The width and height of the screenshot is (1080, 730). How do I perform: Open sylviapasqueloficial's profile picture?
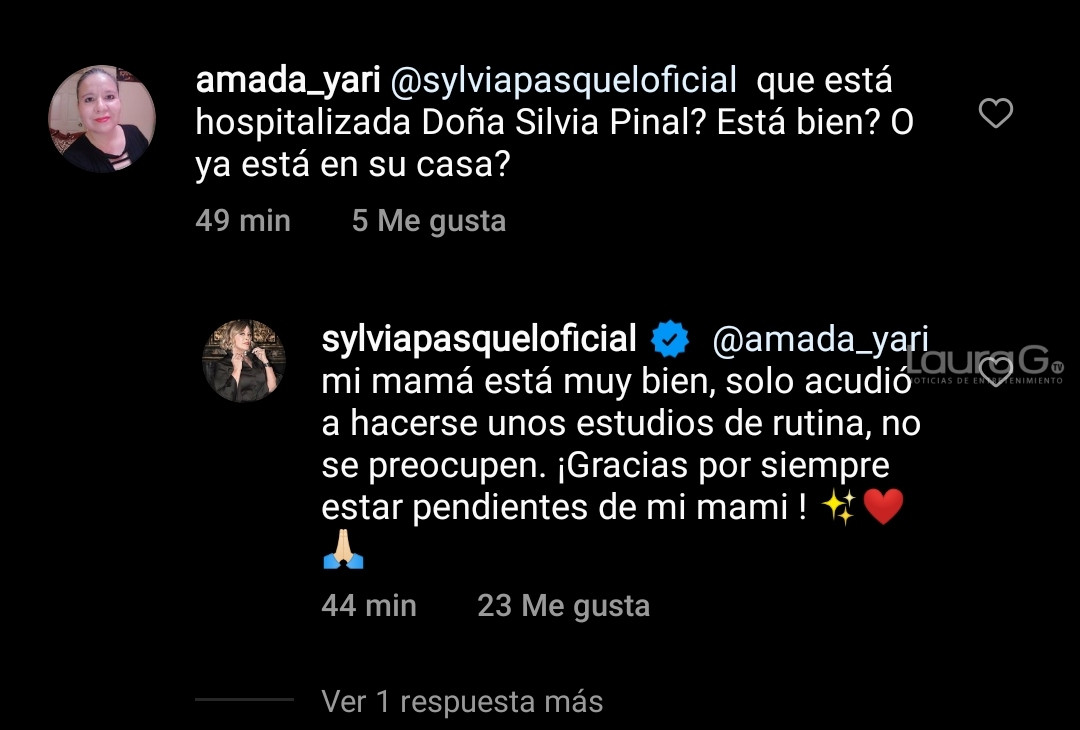pos(244,360)
